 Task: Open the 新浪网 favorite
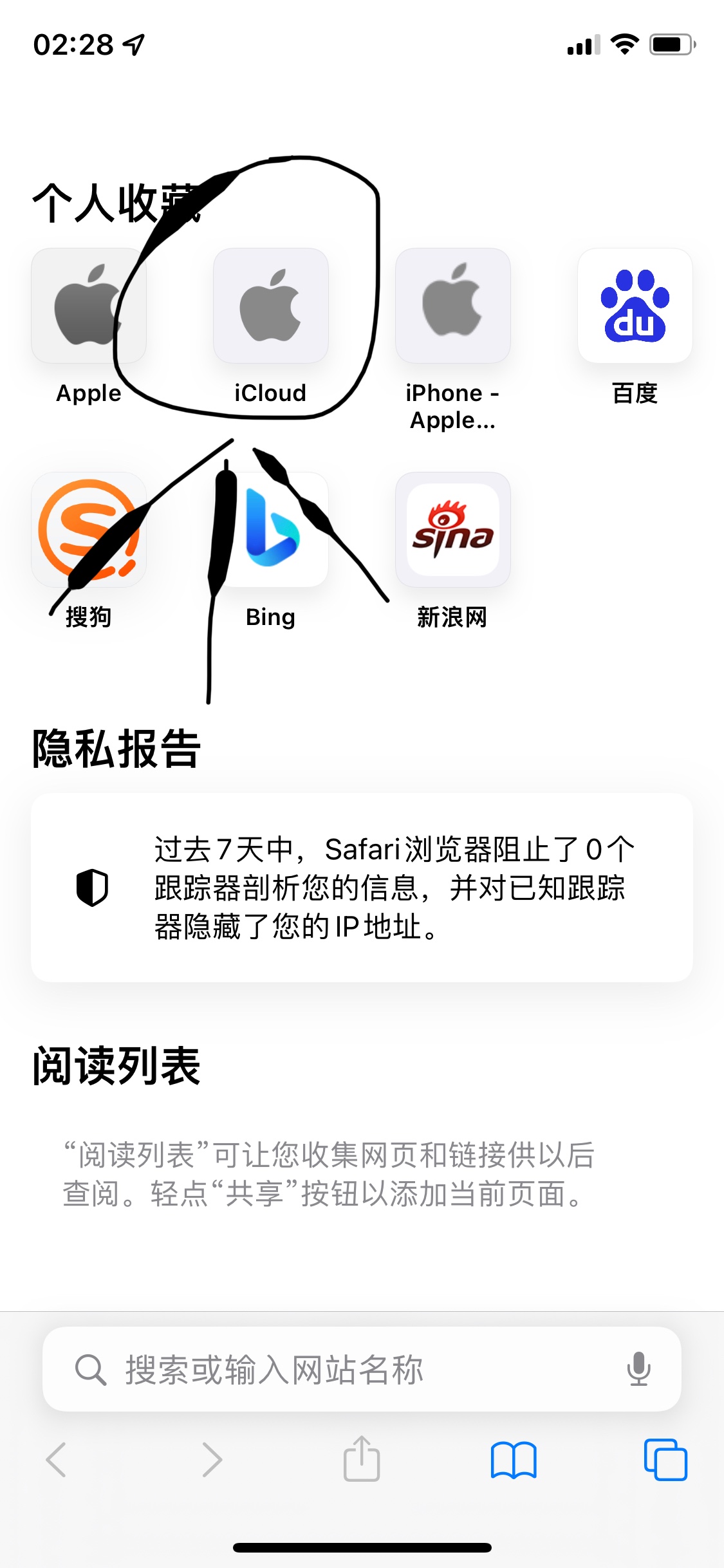pyautogui.click(x=452, y=530)
